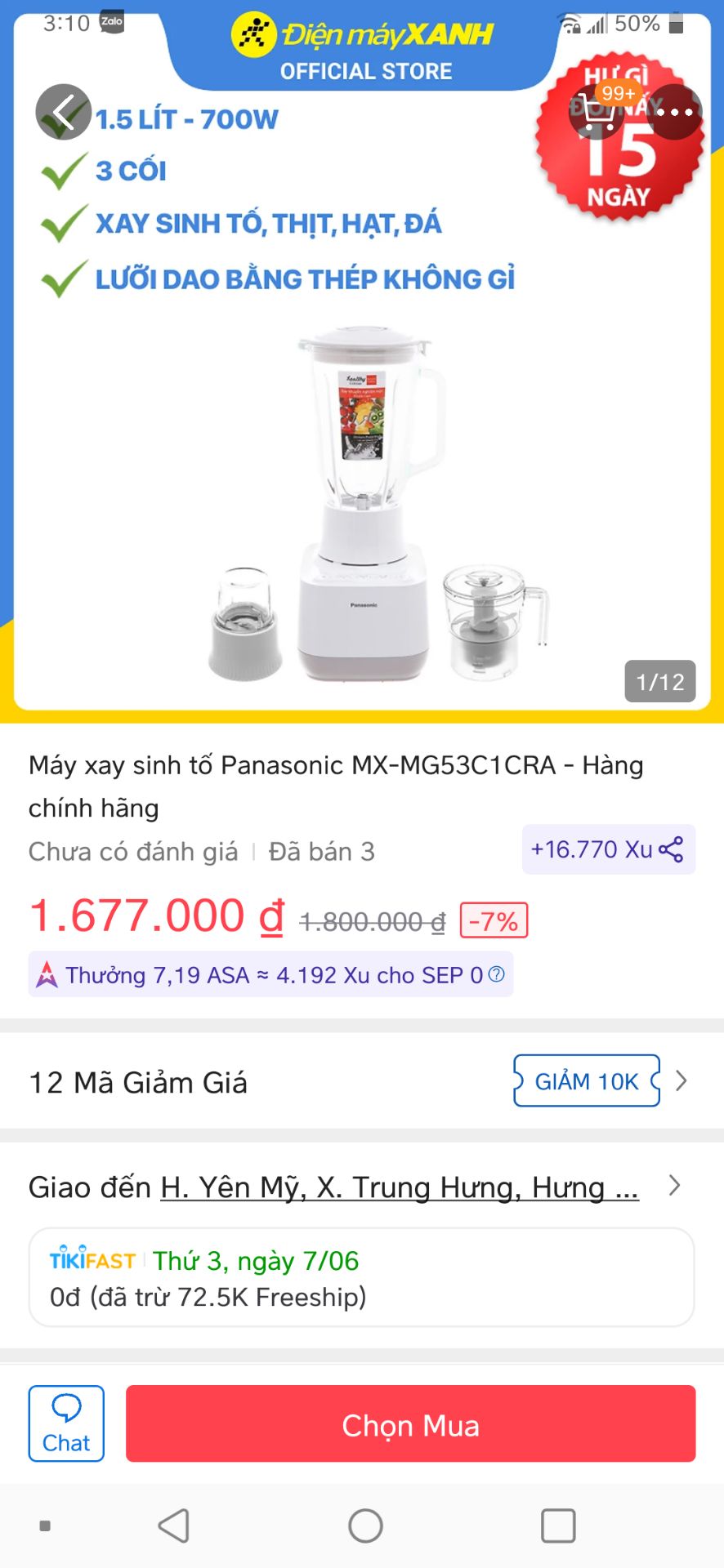Tap the Panasonic blender product photo

(x=362, y=506)
